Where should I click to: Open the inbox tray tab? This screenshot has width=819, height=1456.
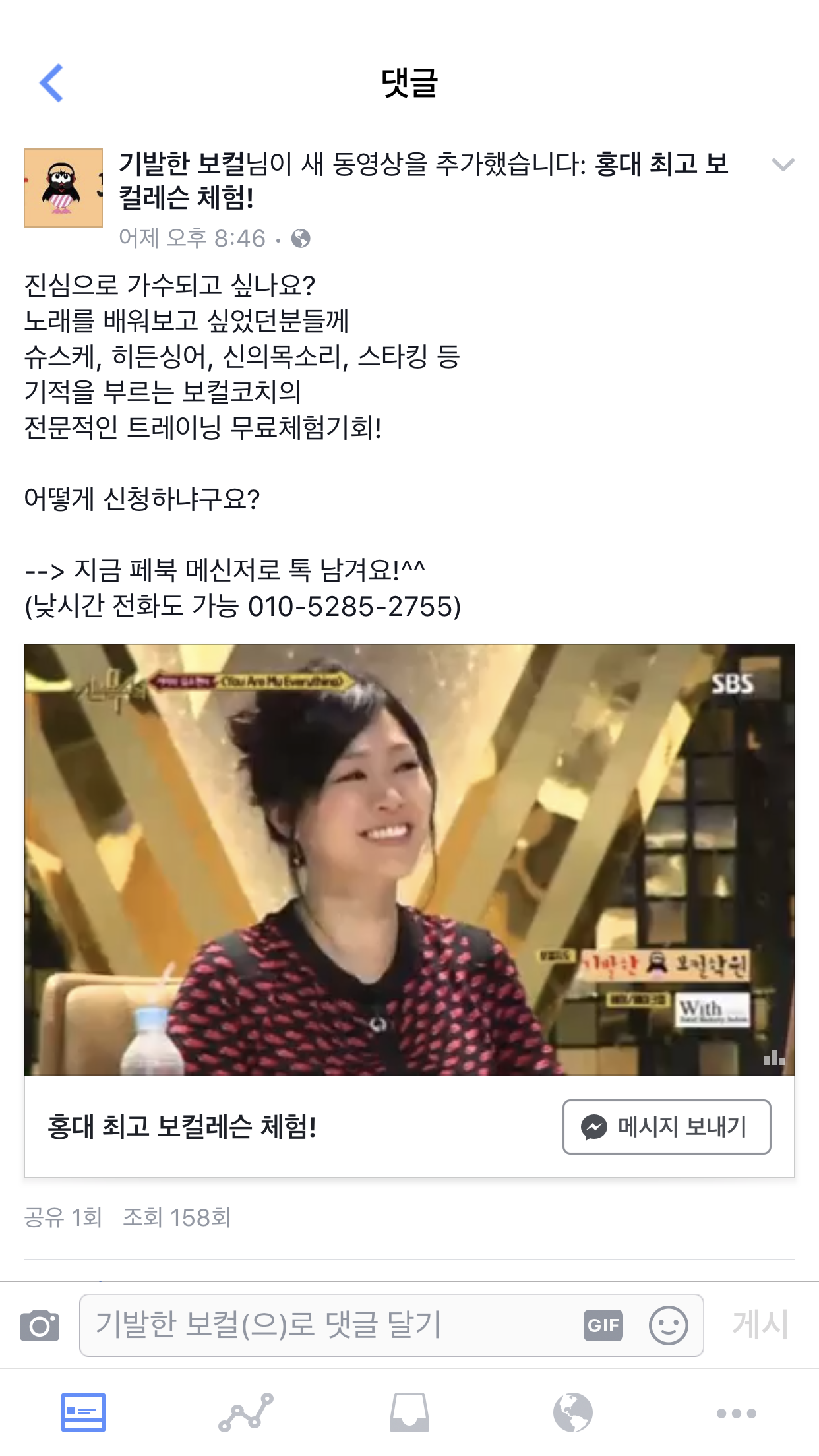coord(409,1412)
